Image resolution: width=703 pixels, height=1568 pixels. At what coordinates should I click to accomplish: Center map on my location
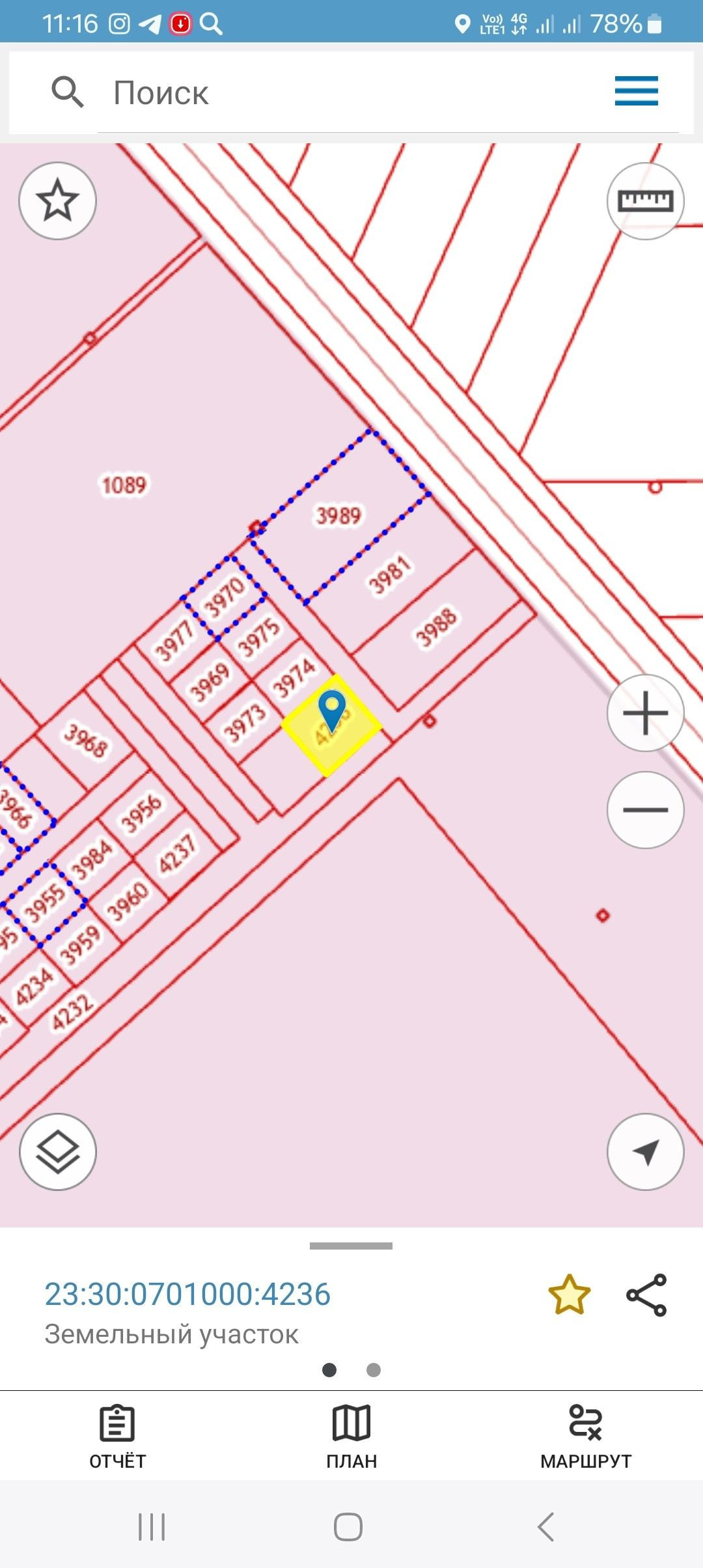pos(645,1151)
